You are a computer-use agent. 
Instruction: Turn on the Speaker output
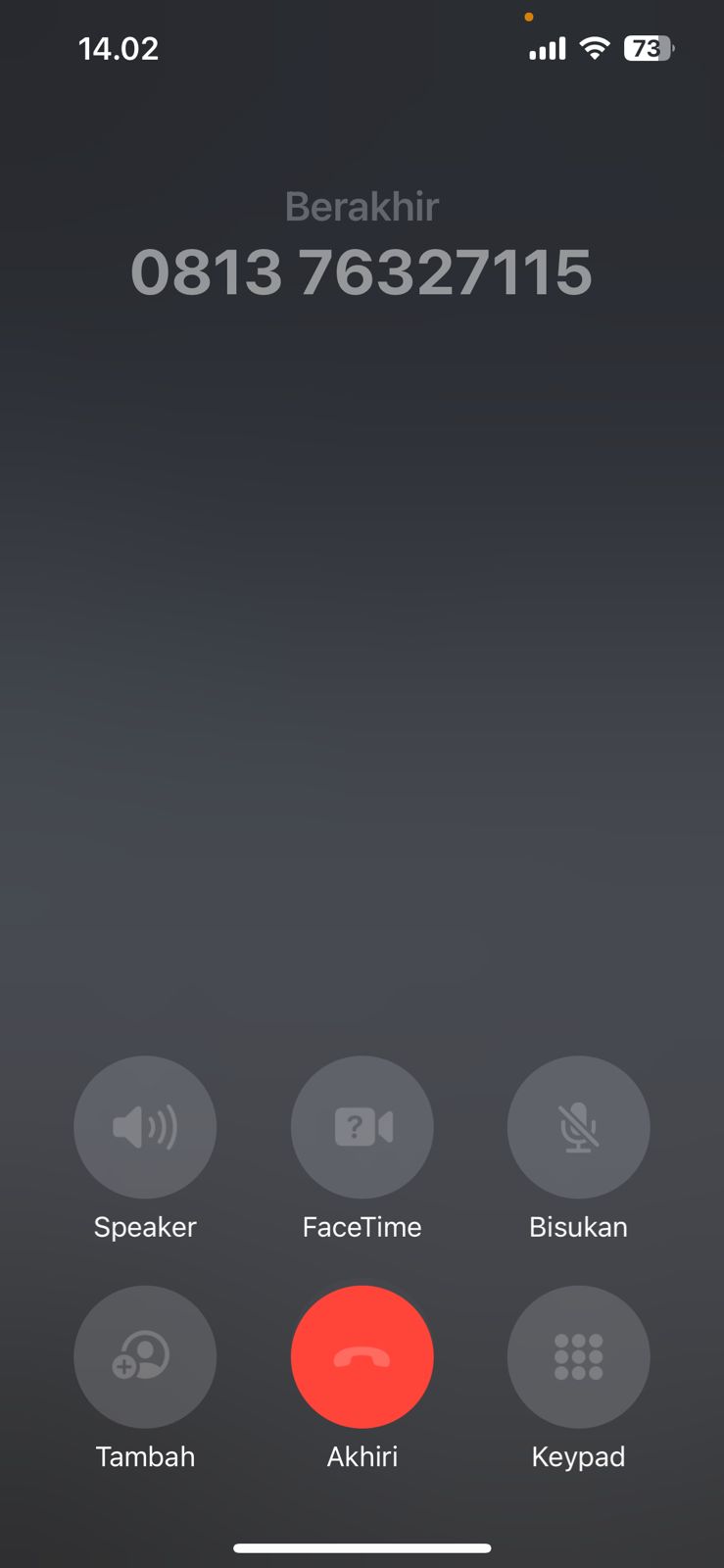tap(145, 1127)
